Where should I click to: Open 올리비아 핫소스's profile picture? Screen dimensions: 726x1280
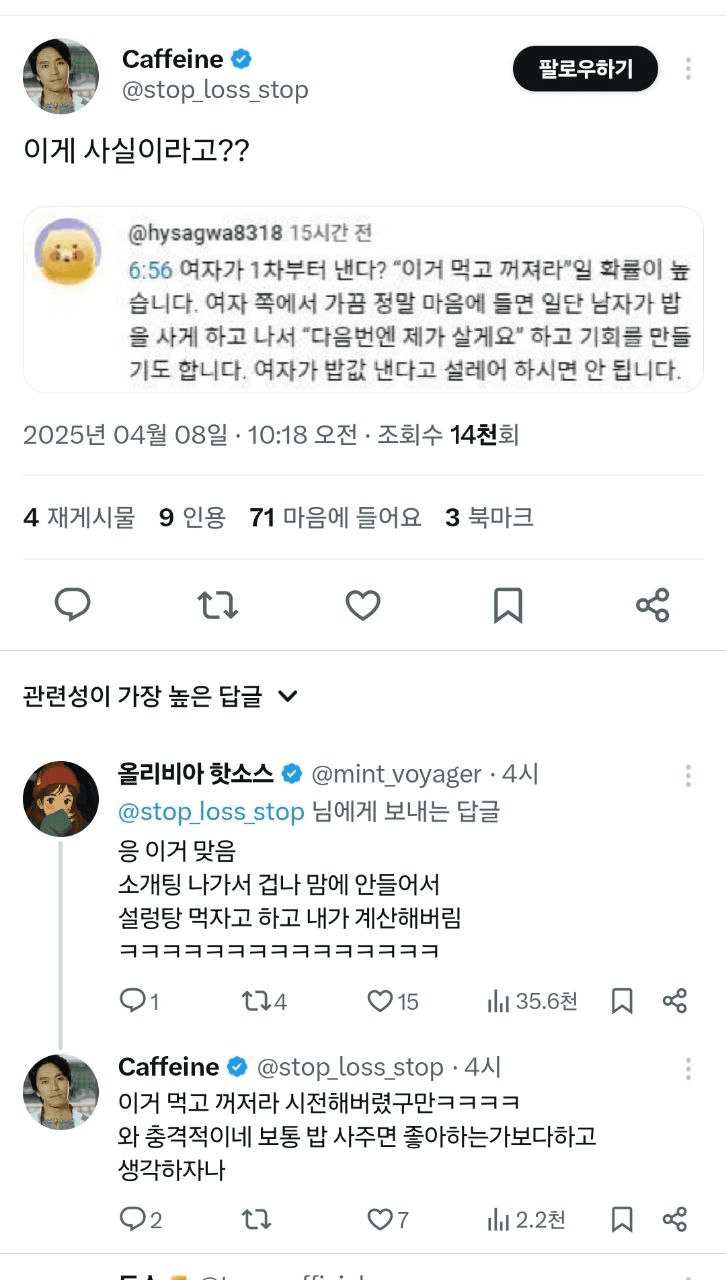pos(60,798)
